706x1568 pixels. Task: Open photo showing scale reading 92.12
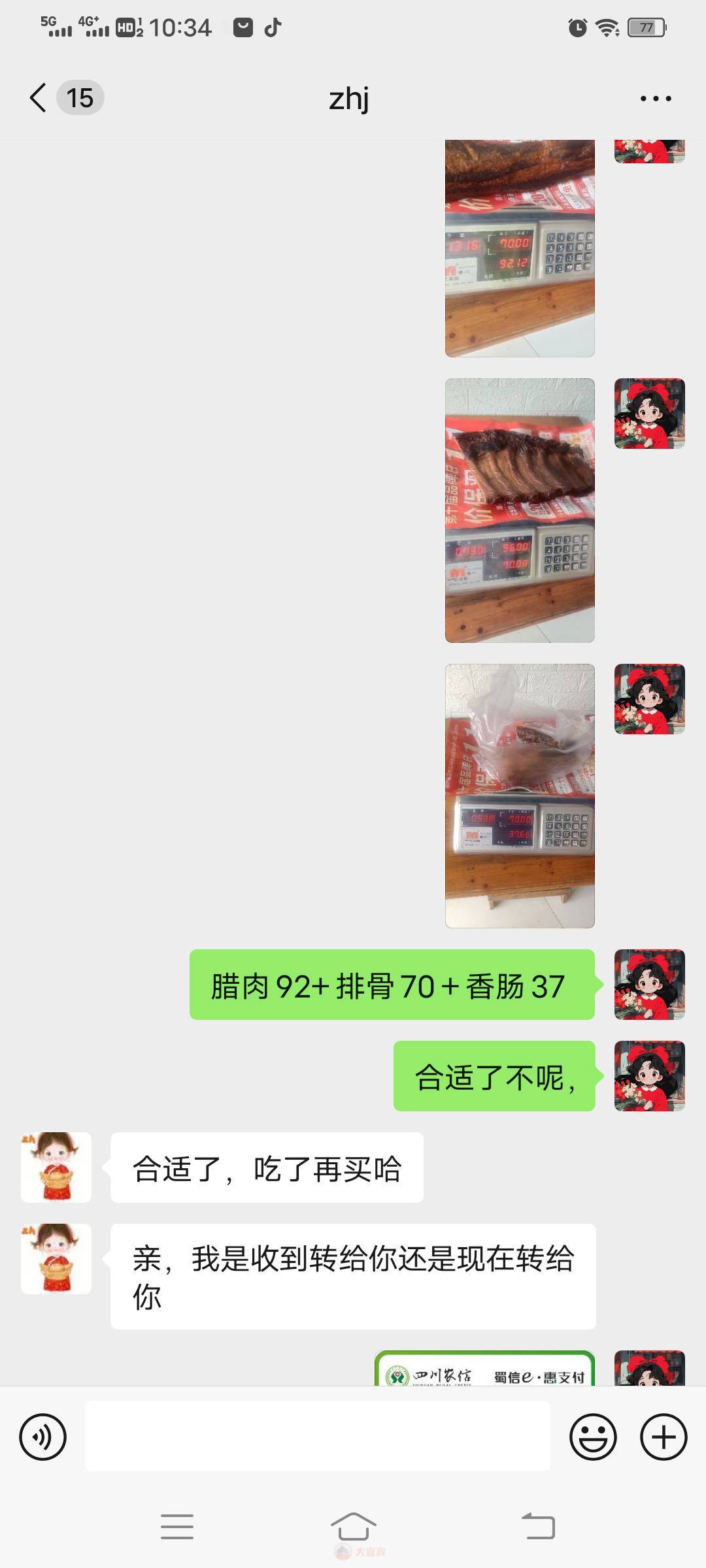click(520, 248)
